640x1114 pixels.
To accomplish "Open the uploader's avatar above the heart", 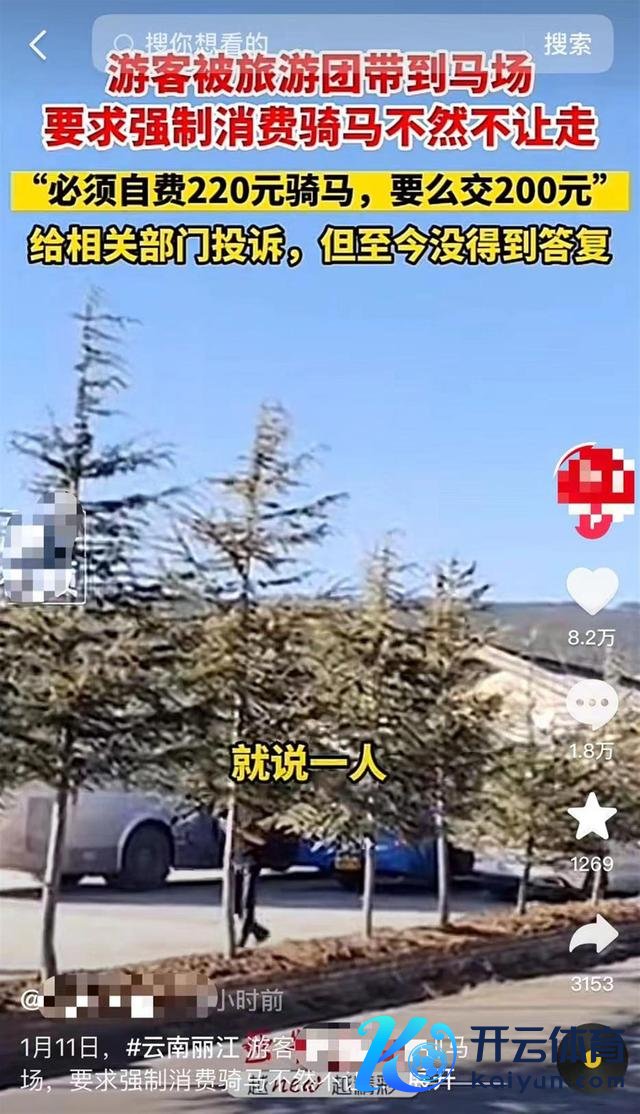I will pyautogui.click(x=596, y=490).
